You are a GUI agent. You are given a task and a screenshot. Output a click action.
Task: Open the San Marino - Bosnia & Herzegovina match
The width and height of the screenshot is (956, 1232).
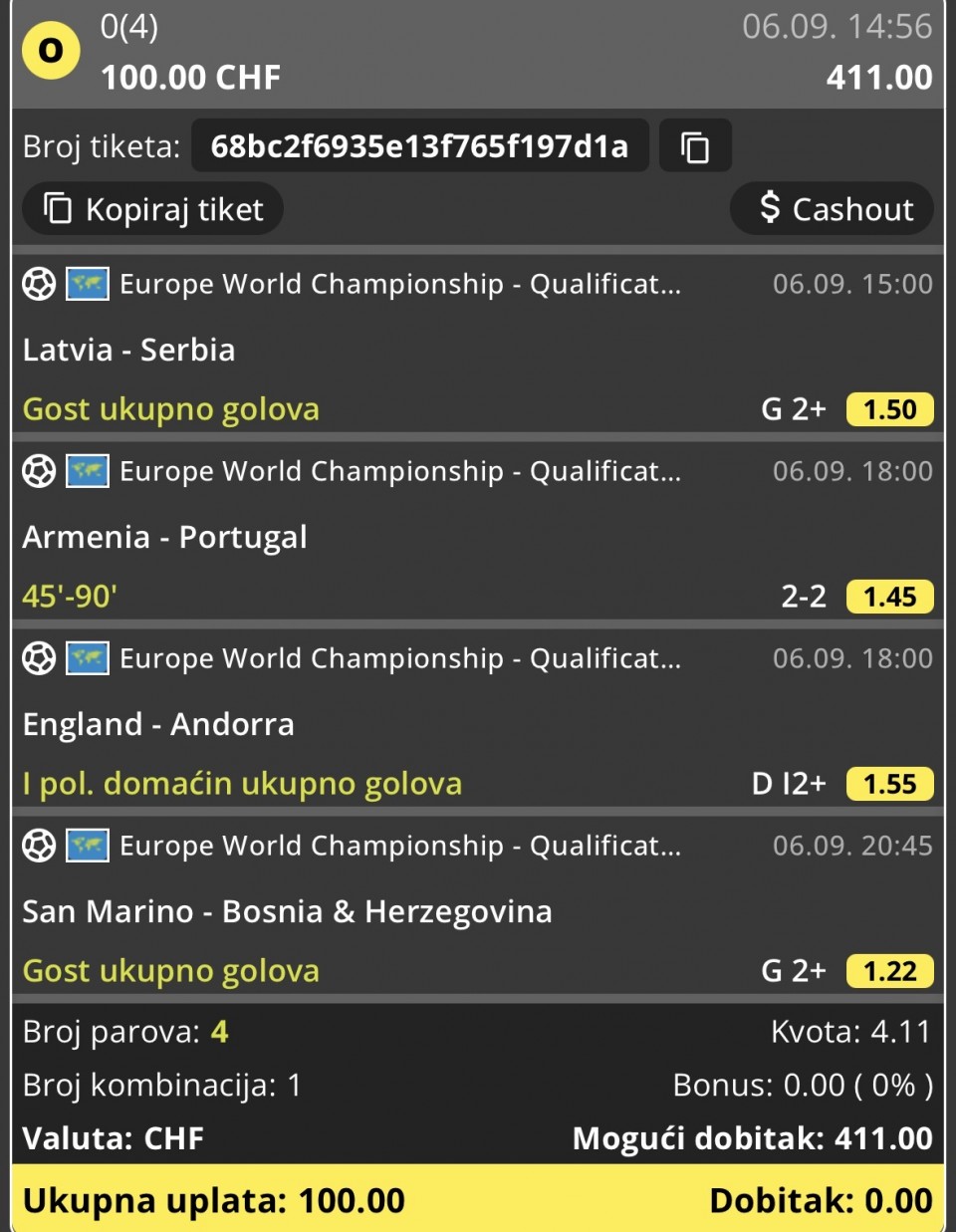click(287, 911)
